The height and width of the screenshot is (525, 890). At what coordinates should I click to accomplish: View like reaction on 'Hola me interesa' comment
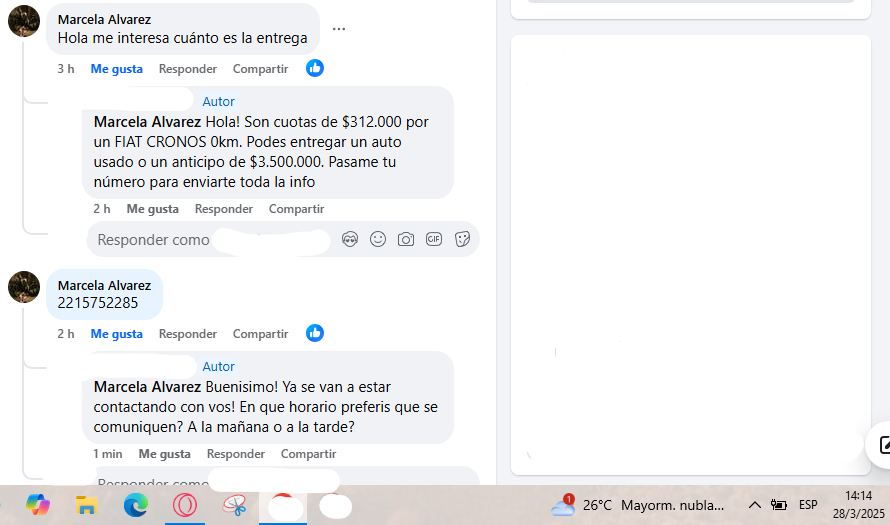(315, 68)
